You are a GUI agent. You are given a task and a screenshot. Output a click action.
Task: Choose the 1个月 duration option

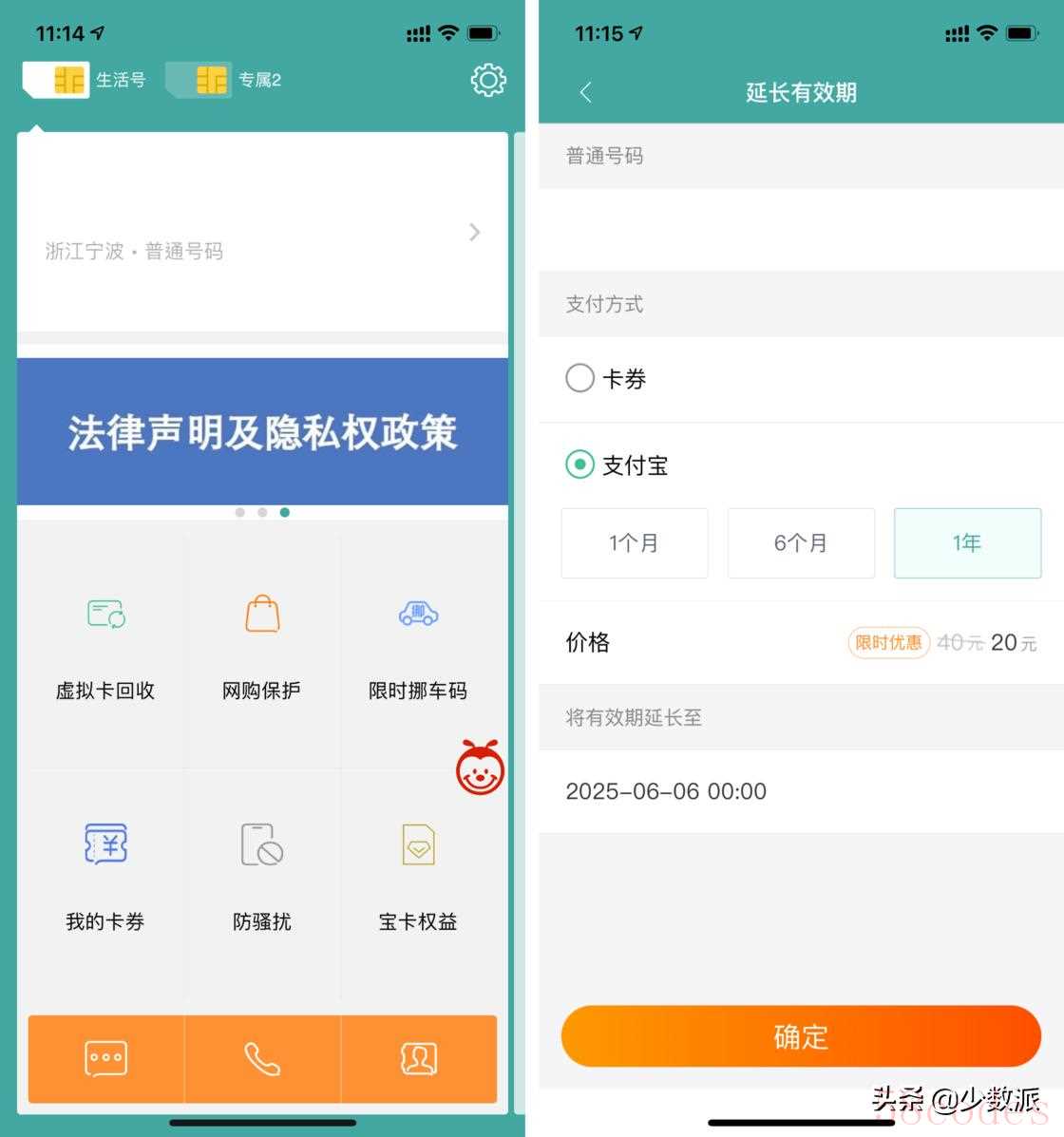click(x=635, y=543)
